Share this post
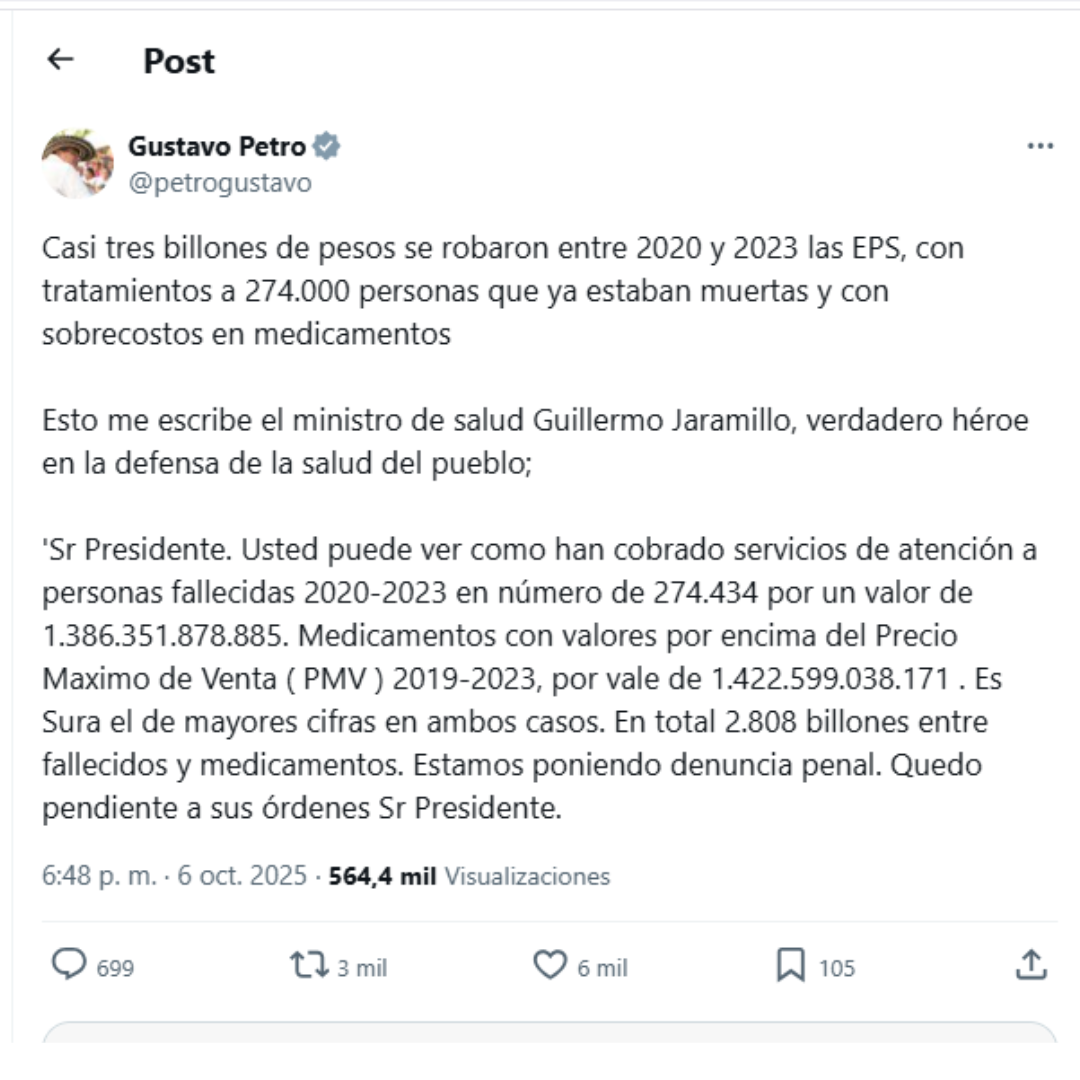Screen dimensions: 1080x1080 (1031, 965)
